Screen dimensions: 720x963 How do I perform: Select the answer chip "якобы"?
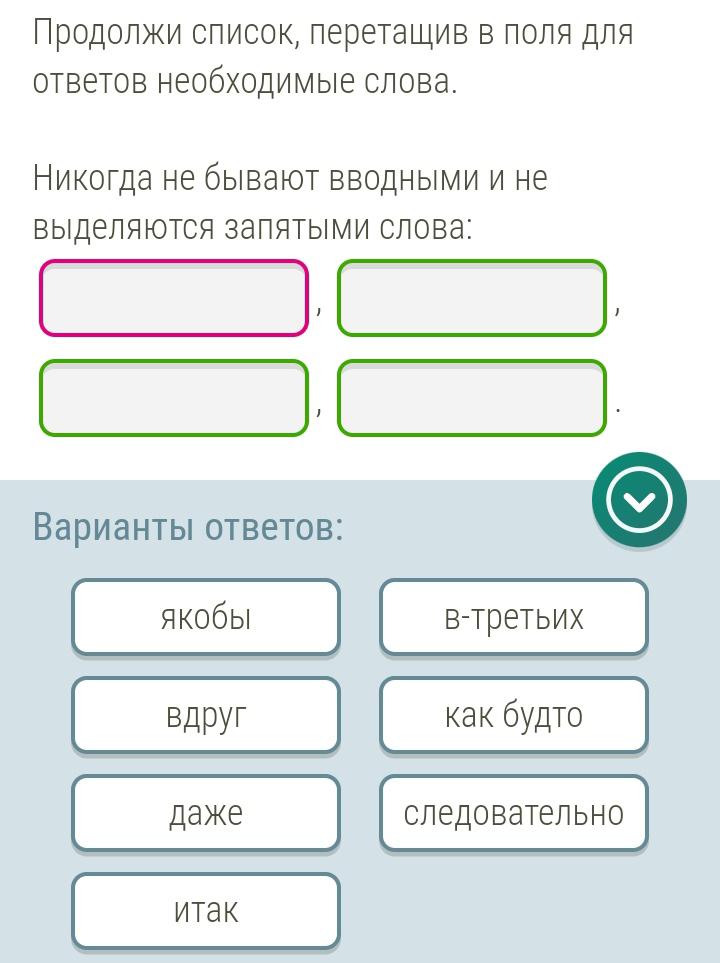pyautogui.click(x=206, y=617)
